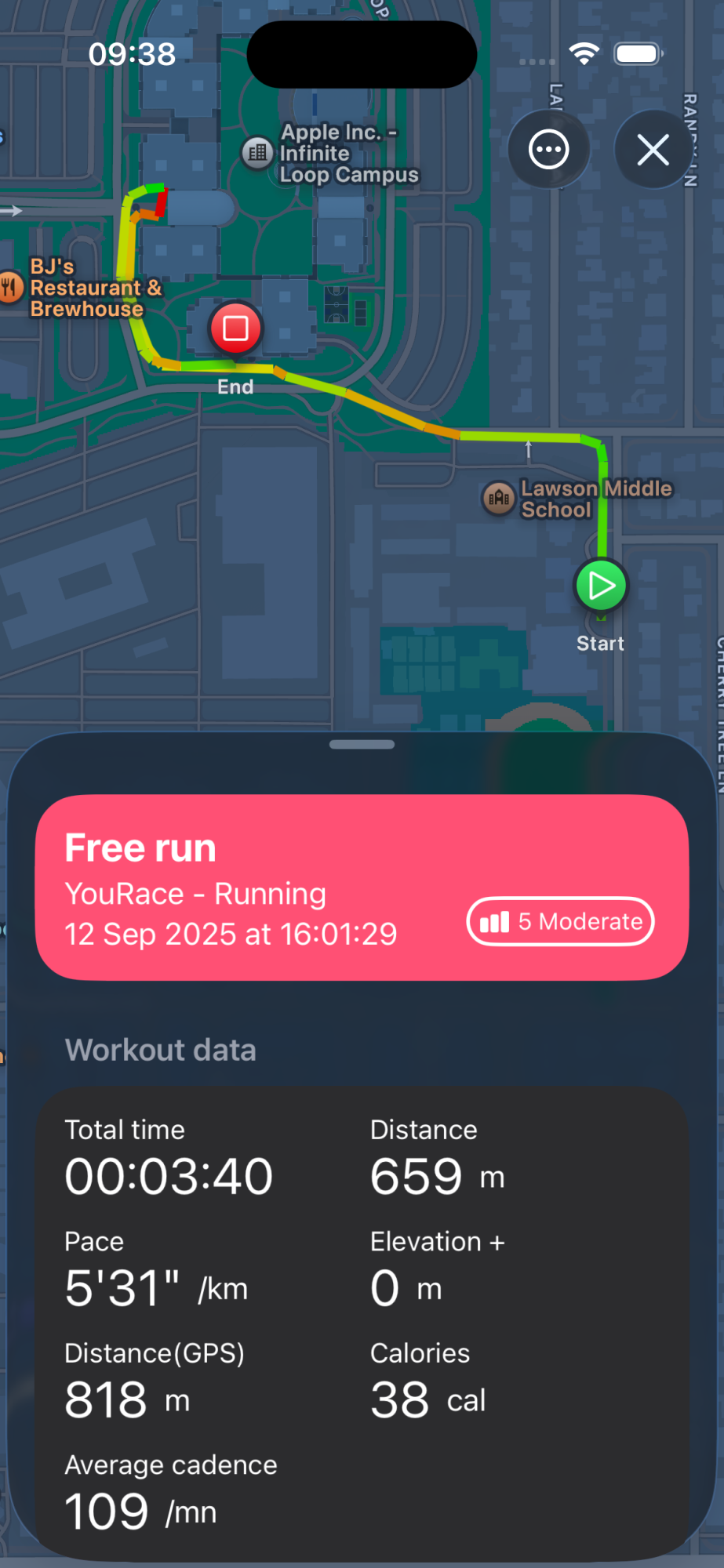Tap the sheet grabber handle
Image resolution: width=724 pixels, height=1568 pixels.
coord(362,745)
